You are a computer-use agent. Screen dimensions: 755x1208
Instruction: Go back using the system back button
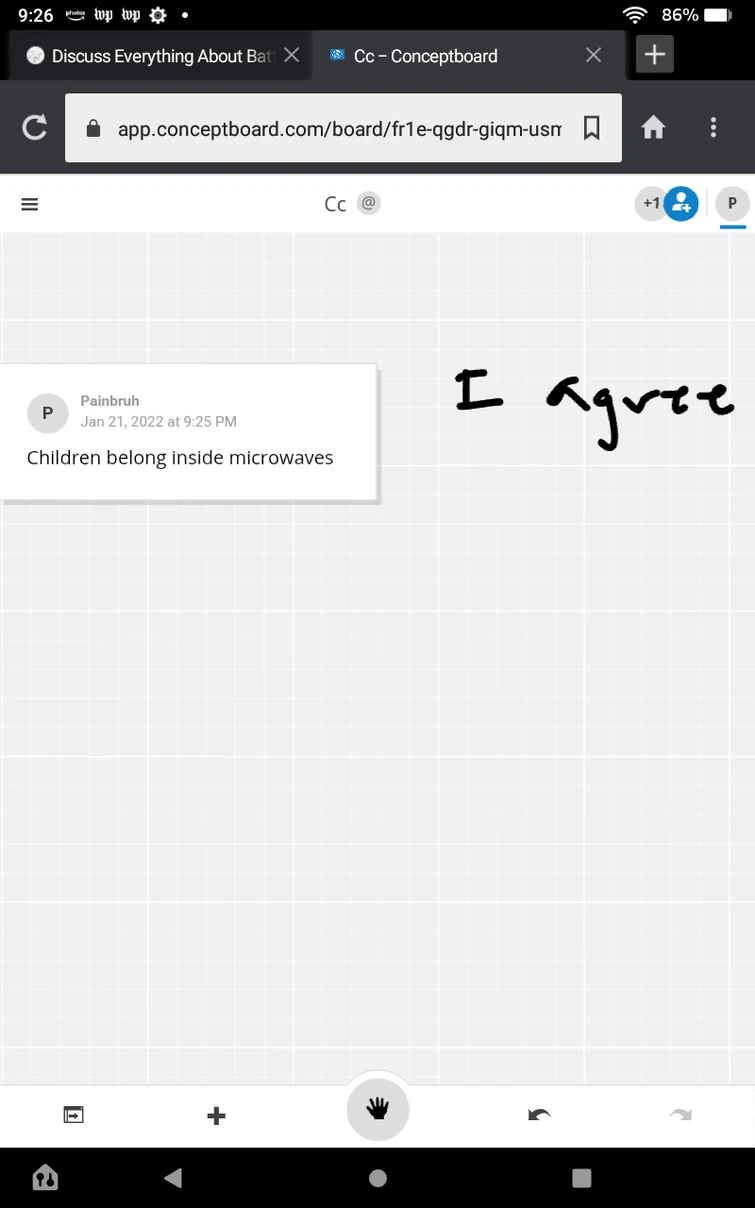click(x=173, y=1178)
